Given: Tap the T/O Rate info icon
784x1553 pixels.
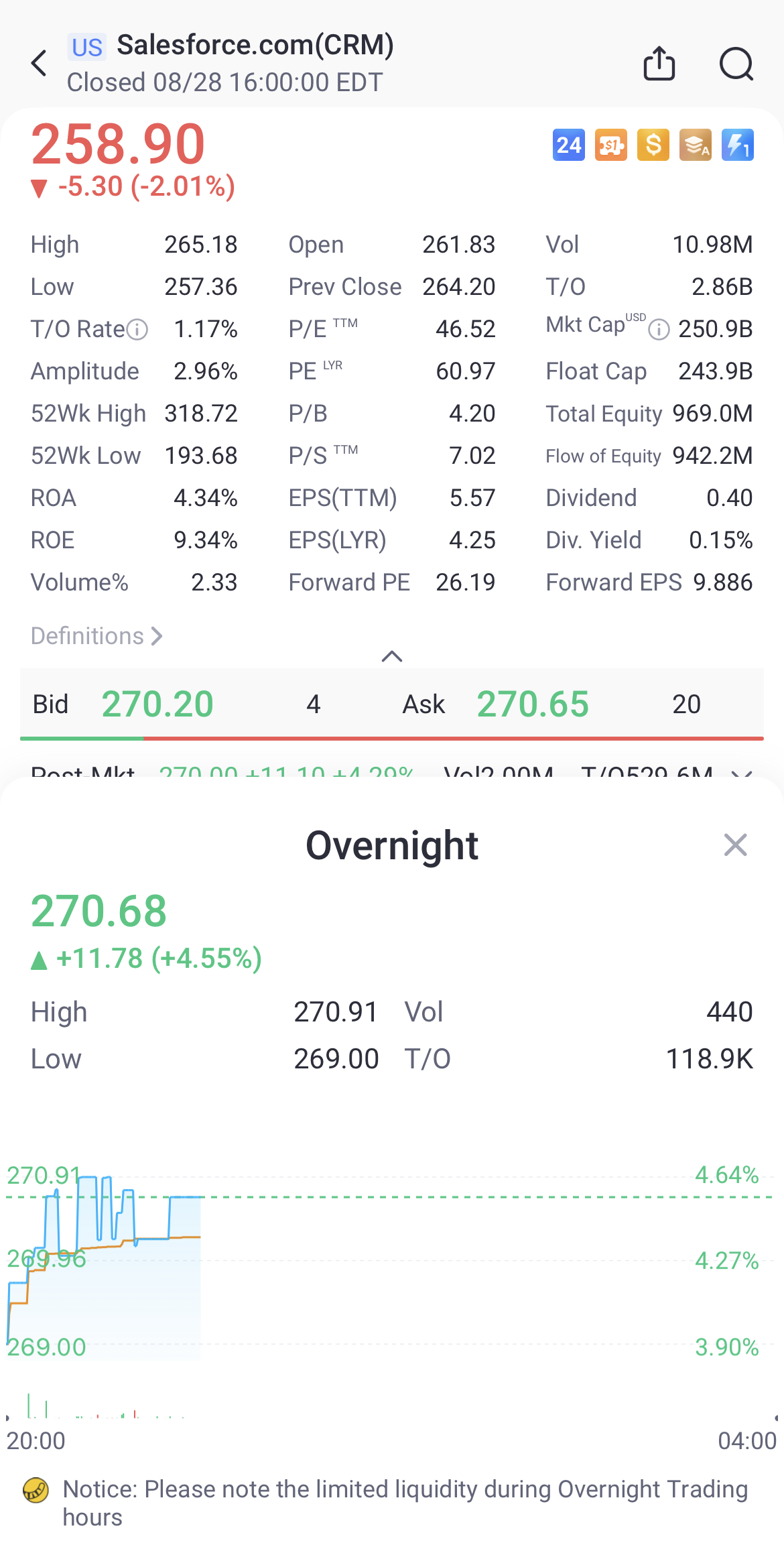Looking at the screenshot, I should pos(137,330).
